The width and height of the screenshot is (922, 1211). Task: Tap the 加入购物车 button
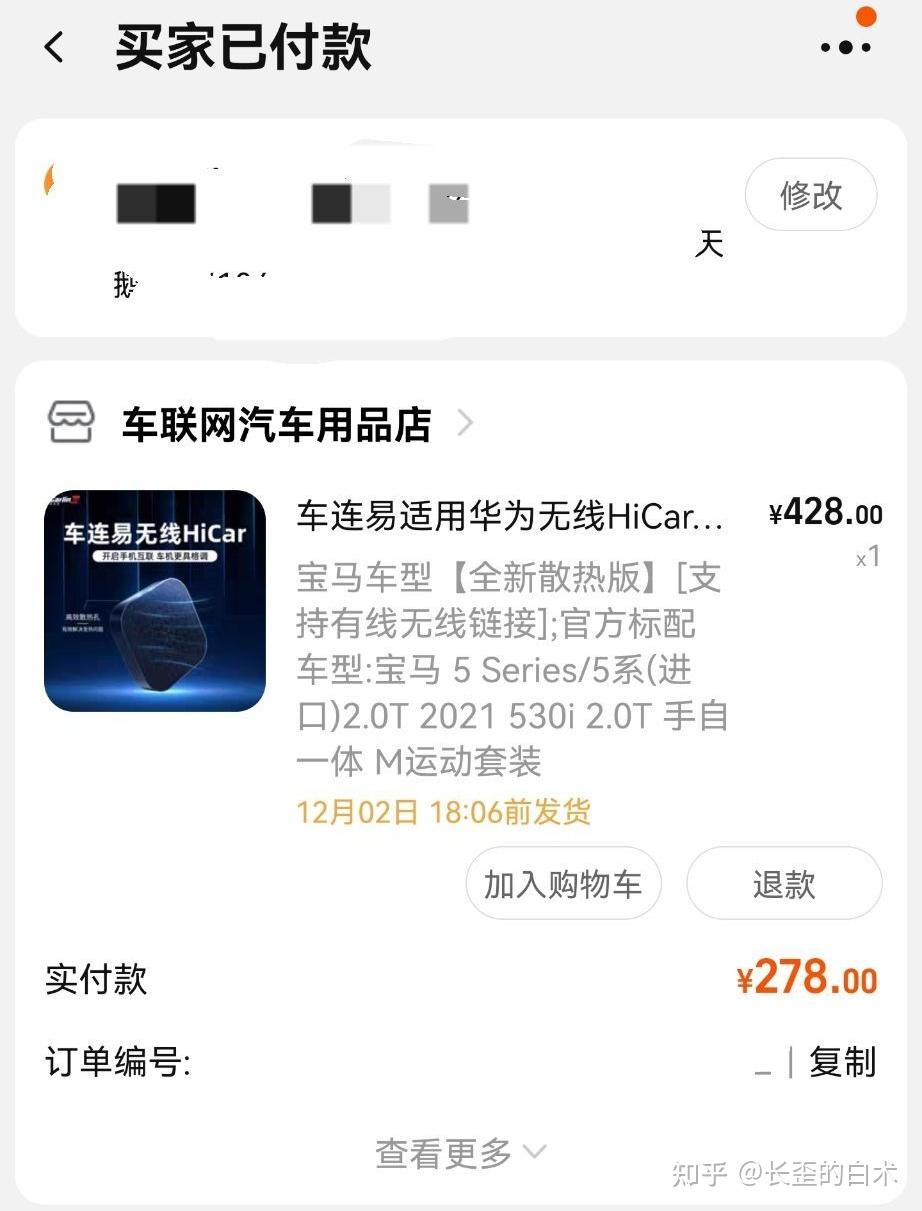(x=563, y=883)
